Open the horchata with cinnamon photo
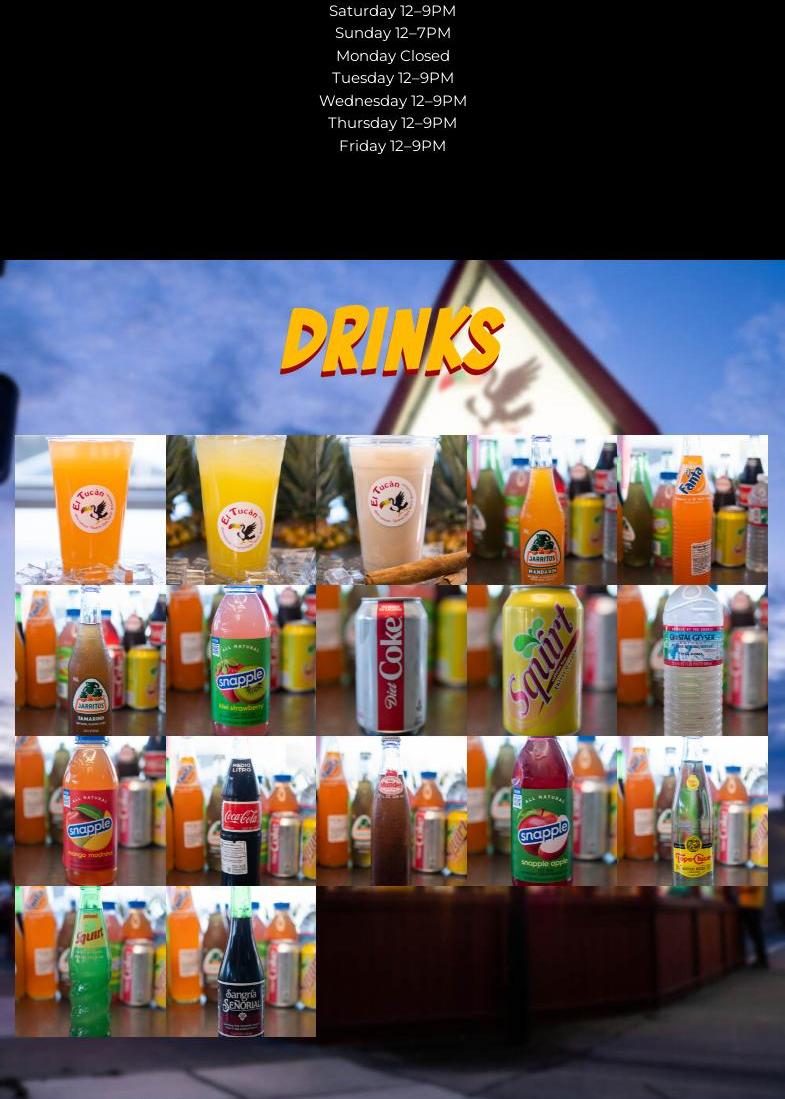Image resolution: width=785 pixels, height=1099 pixels. [x=391, y=509]
